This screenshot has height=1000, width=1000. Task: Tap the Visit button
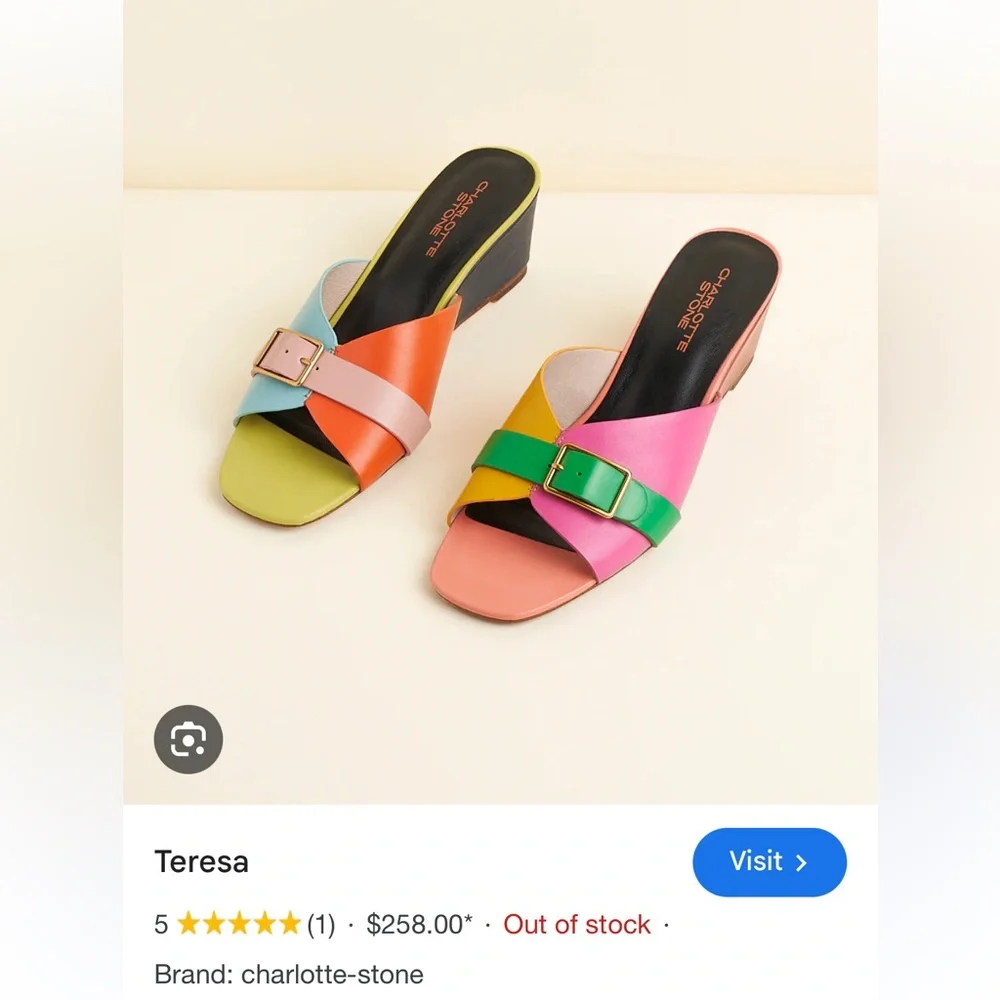coord(769,861)
